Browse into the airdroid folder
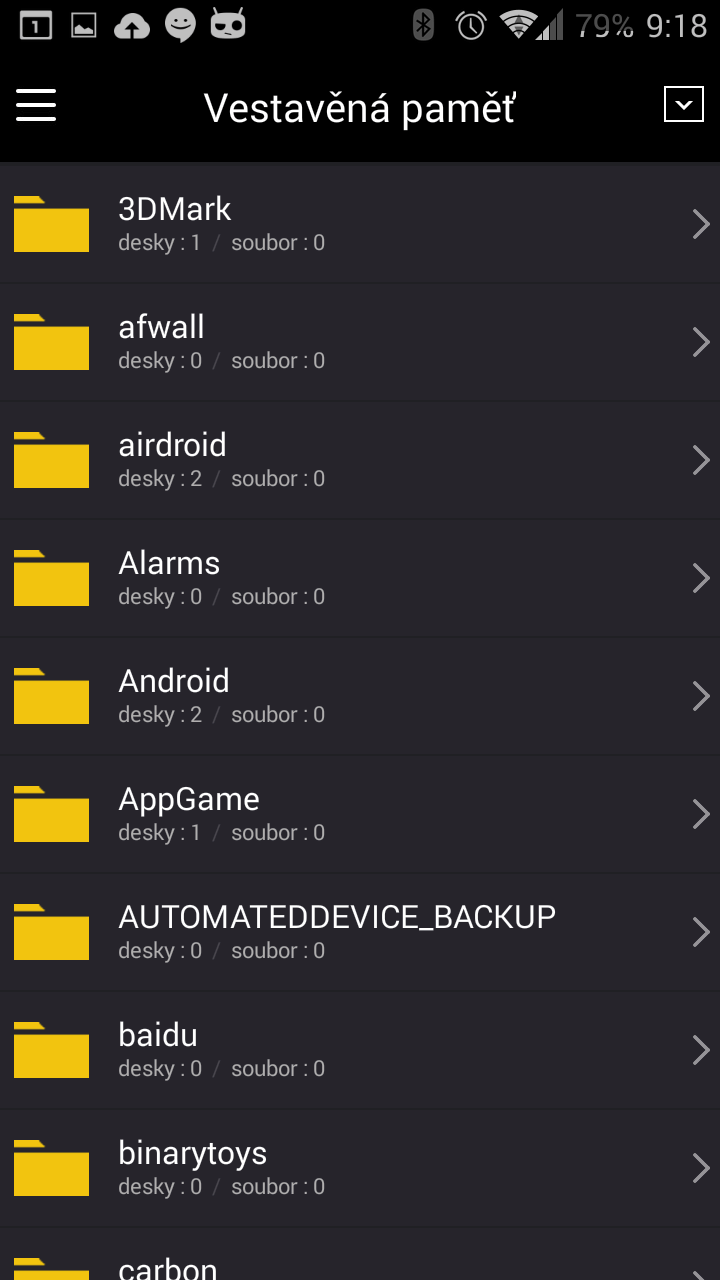This screenshot has height=1280, width=720. point(360,460)
